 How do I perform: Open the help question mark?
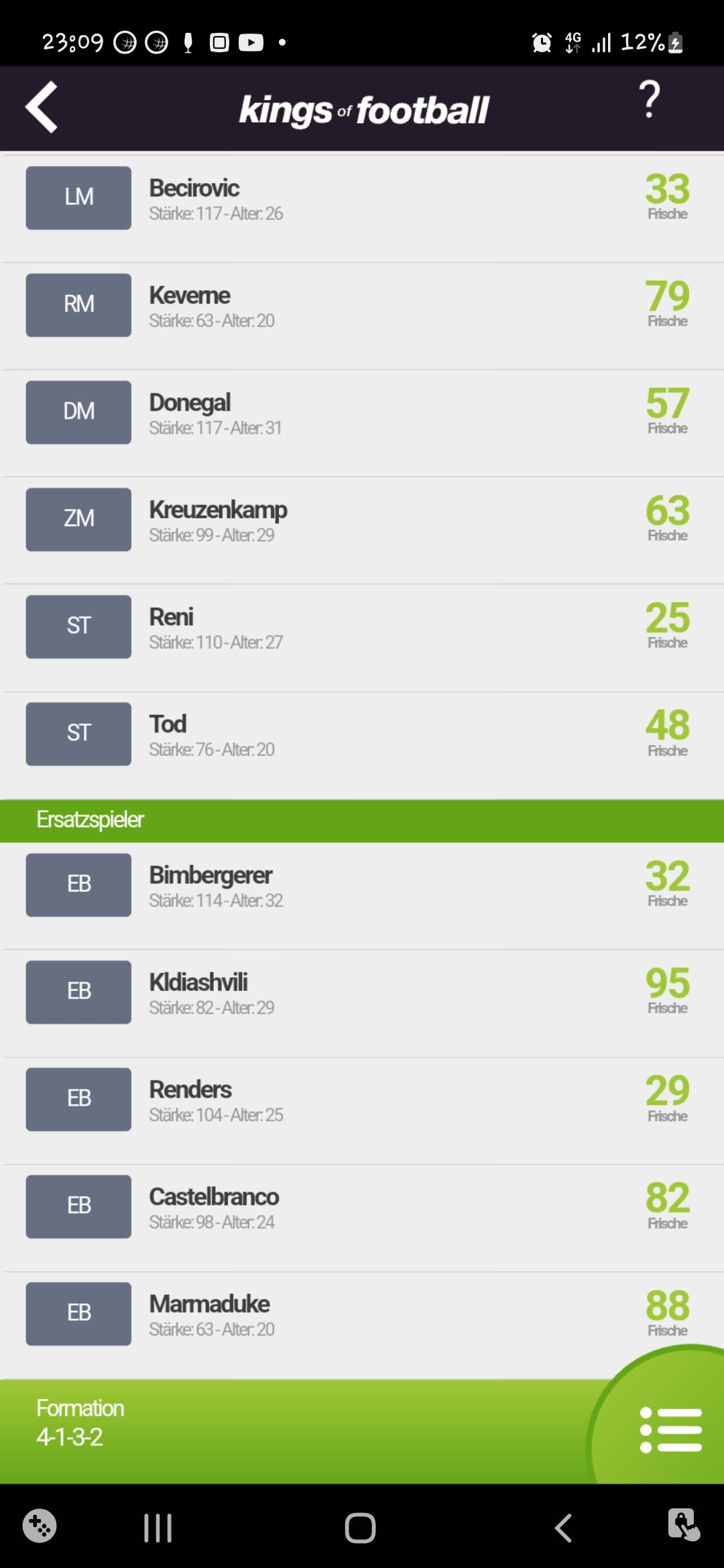coord(649,101)
